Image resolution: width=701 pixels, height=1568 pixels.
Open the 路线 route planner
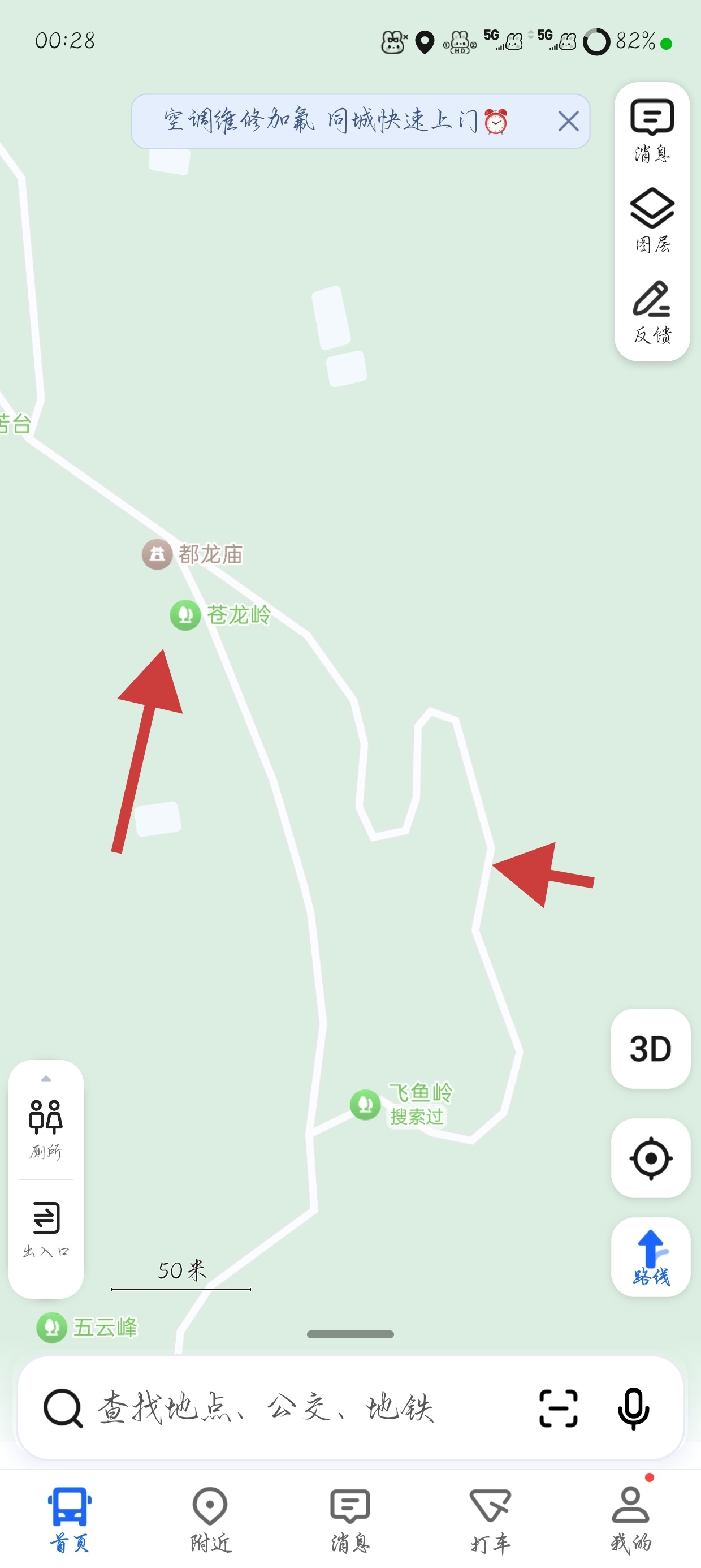(x=650, y=1257)
